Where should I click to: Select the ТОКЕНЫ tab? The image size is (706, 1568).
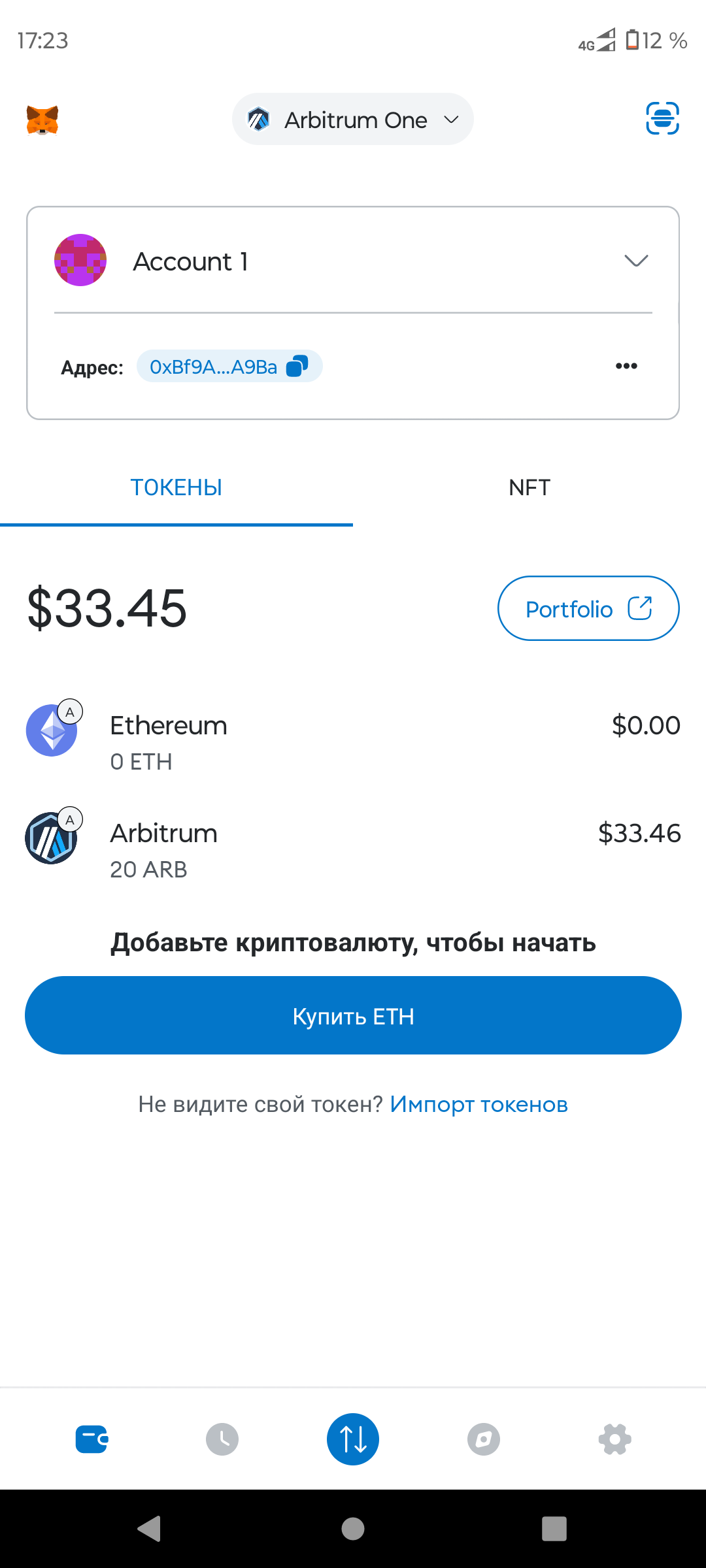pos(176,488)
